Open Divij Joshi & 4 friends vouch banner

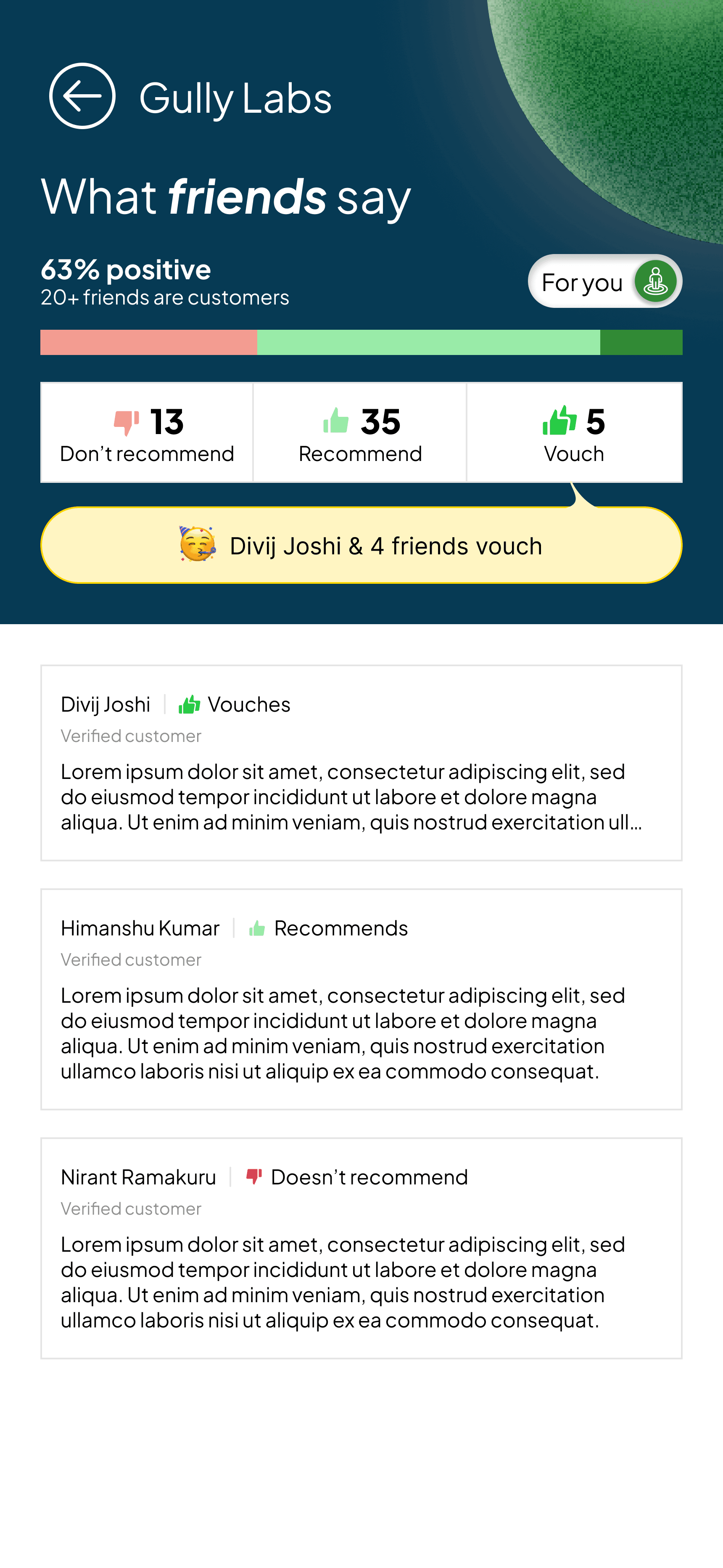pyautogui.click(x=361, y=546)
